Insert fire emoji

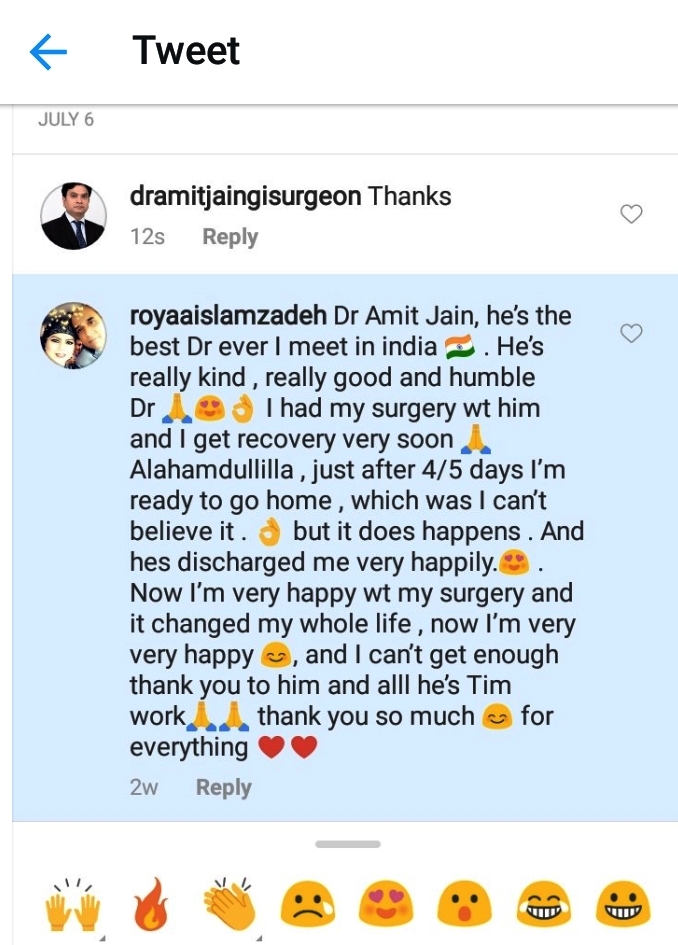pos(151,906)
